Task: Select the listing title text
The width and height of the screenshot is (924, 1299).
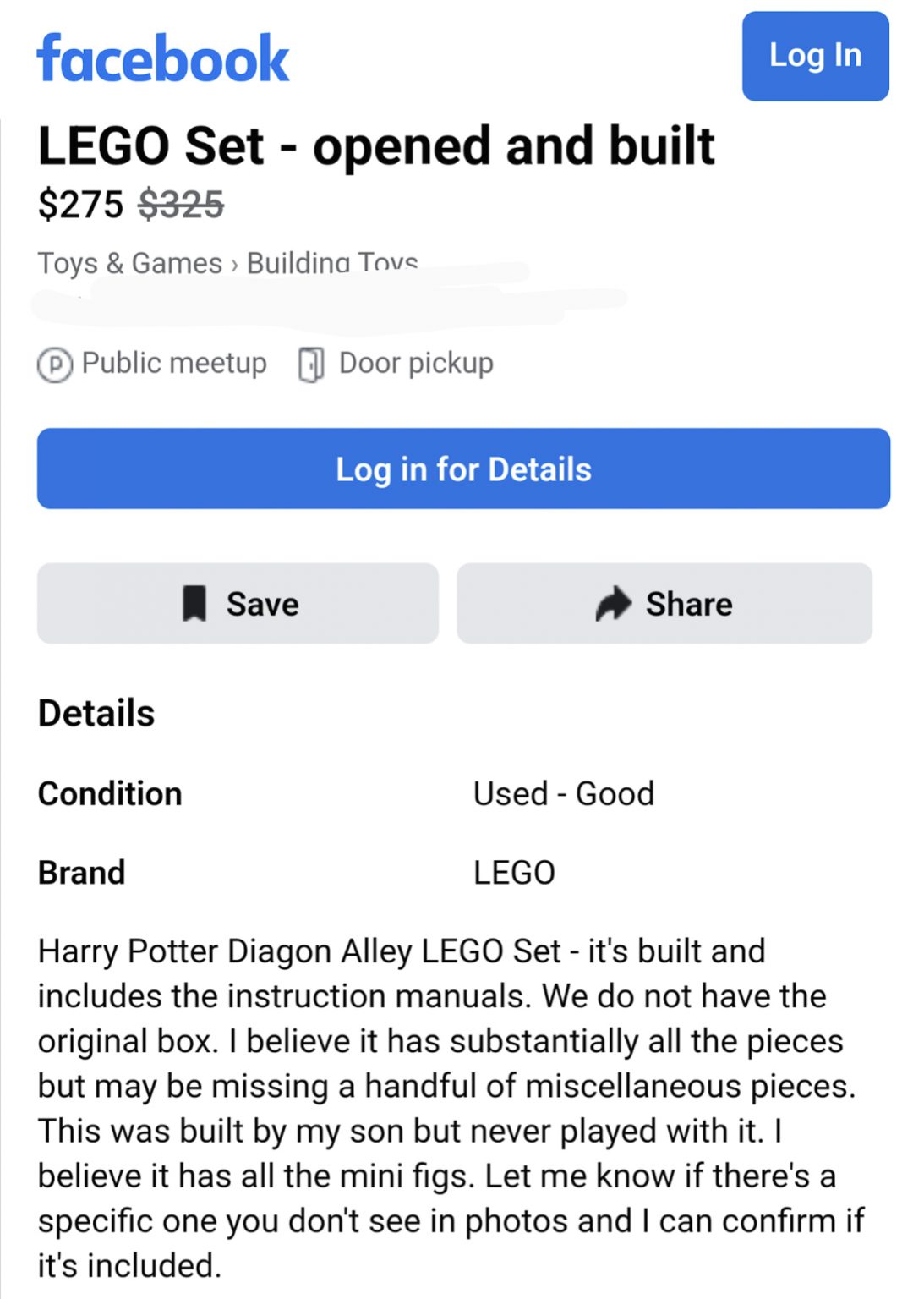Action: click(376, 145)
